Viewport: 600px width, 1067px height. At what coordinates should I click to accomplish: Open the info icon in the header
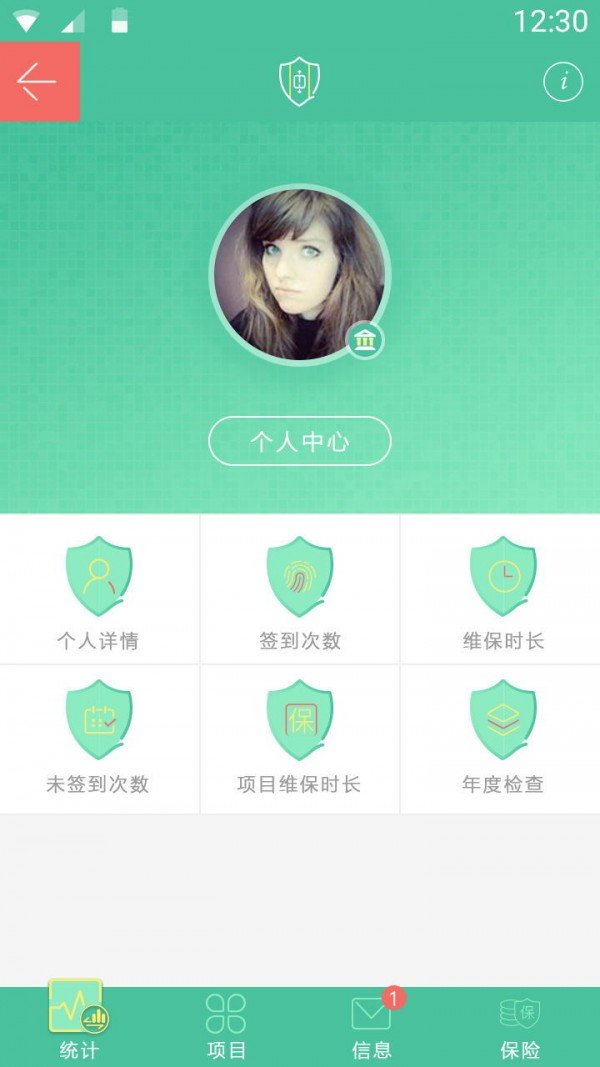pos(563,81)
